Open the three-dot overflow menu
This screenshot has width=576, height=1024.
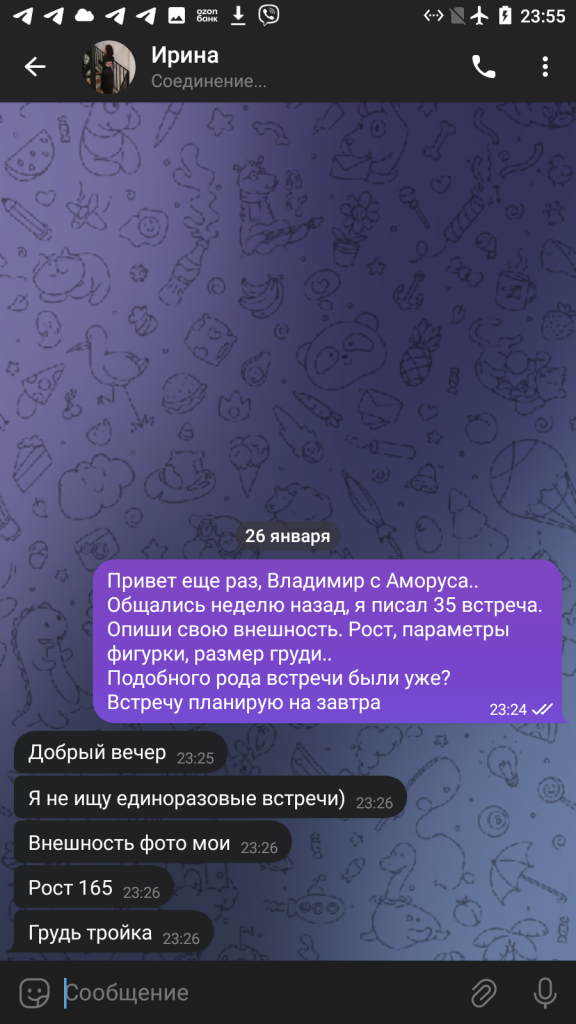(x=545, y=67)
